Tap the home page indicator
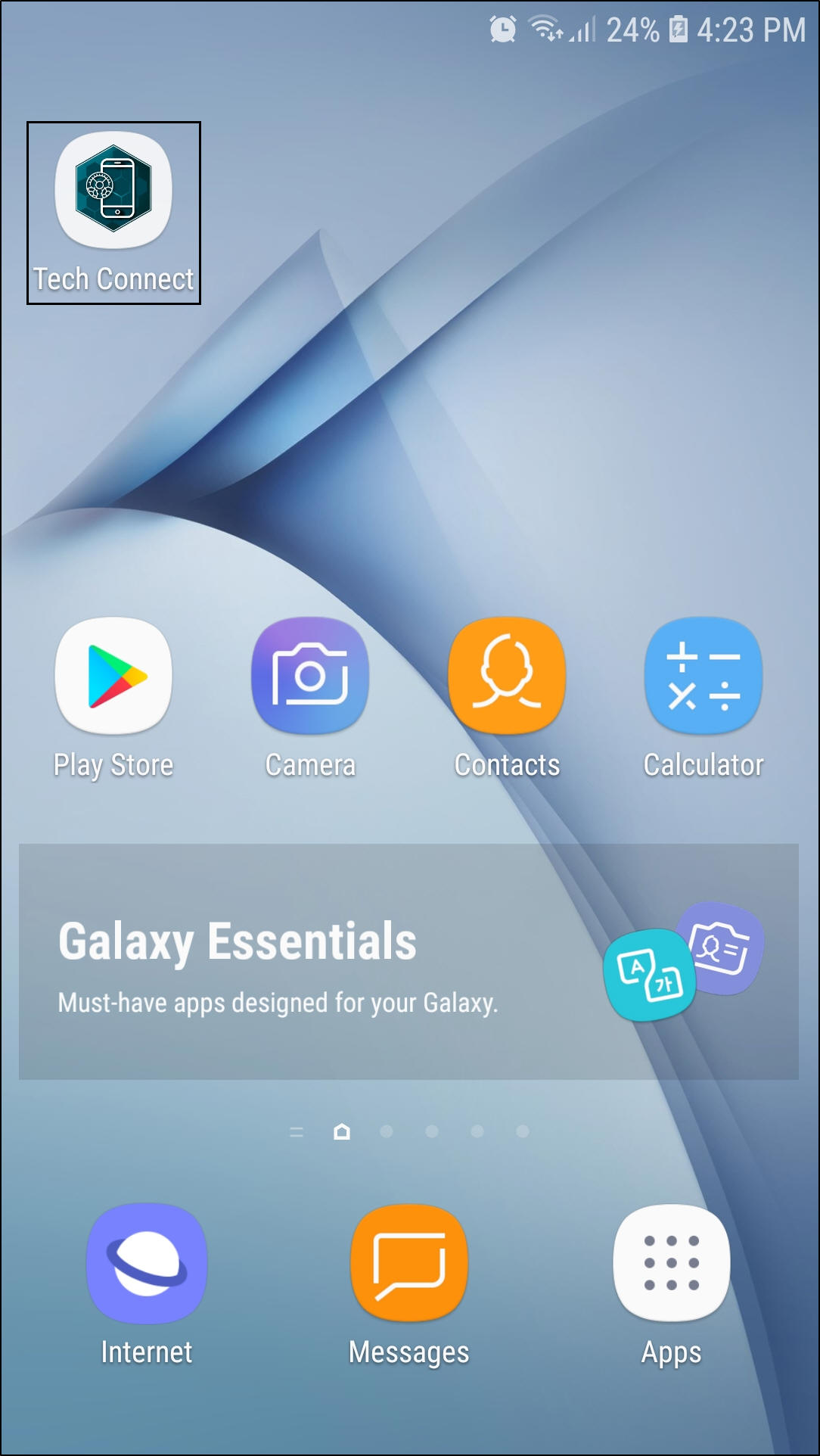Screen dimensions: 820x1456 [x=342, y=1131]
